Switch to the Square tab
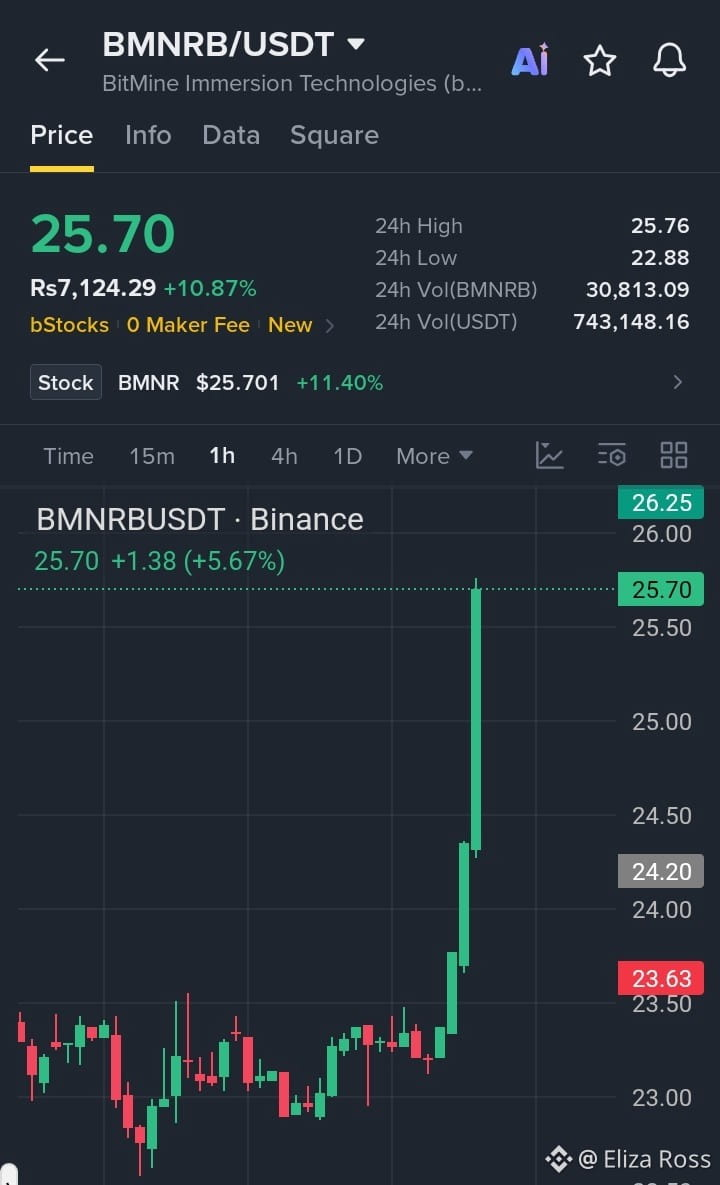Screen dimensions: 720x1185 point(335,136)
